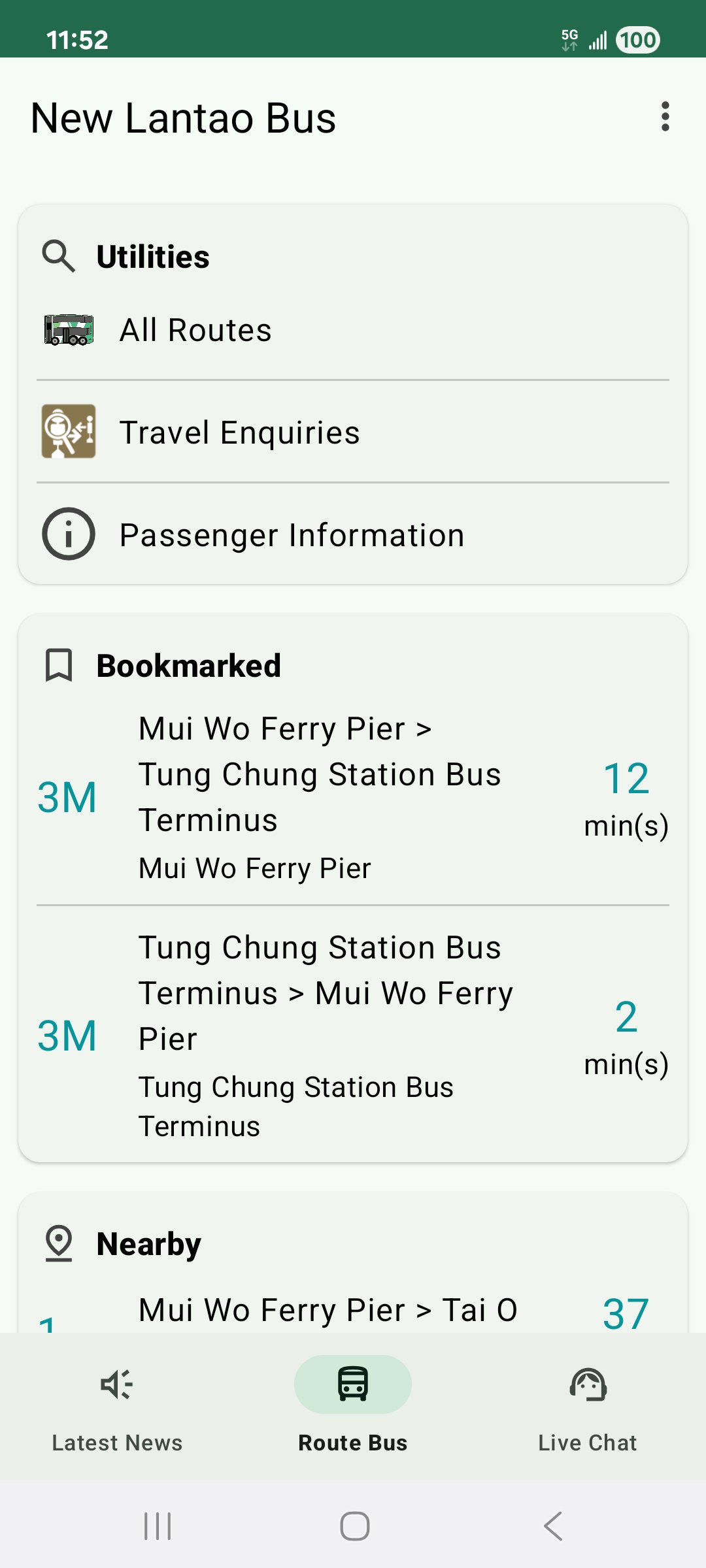
Task: Open All Routes list
Action: pos(353,330)
